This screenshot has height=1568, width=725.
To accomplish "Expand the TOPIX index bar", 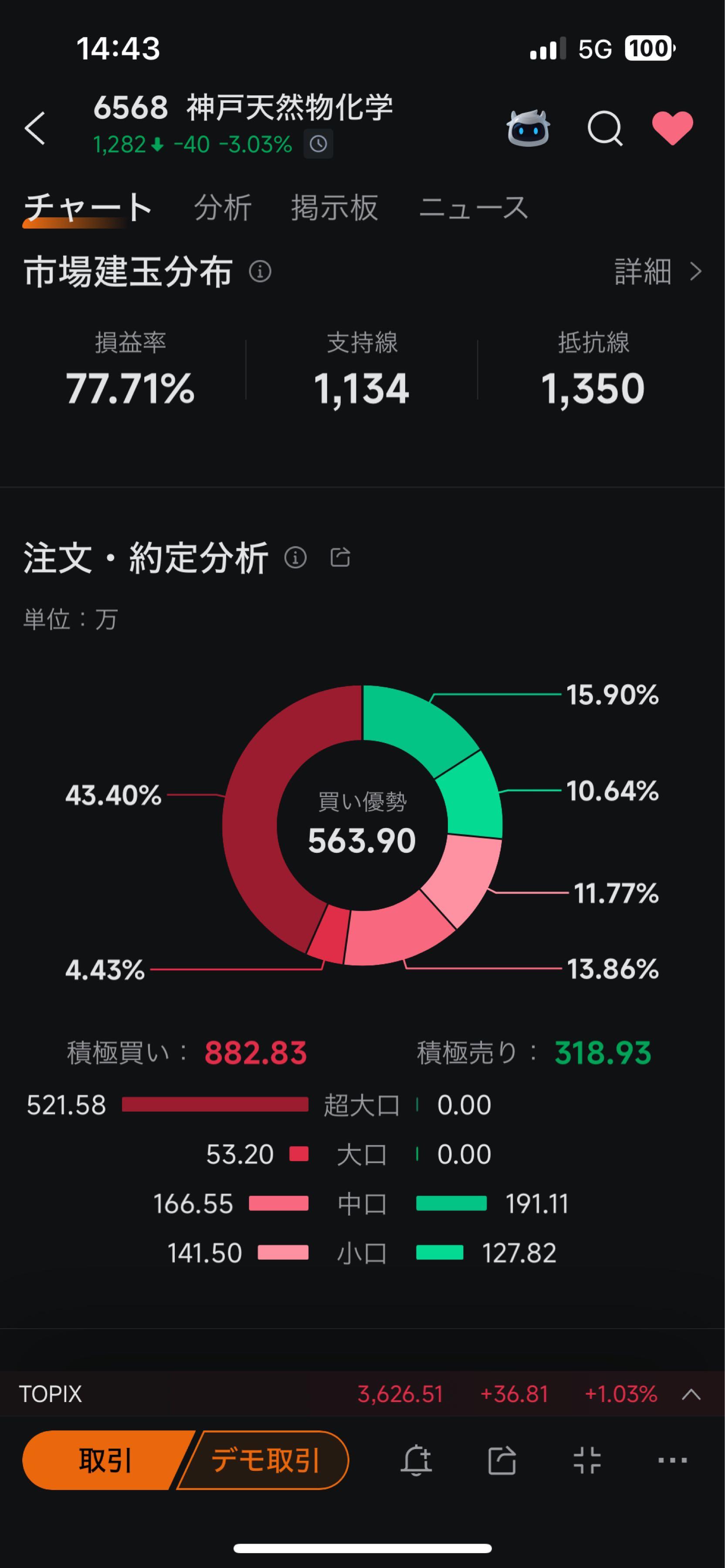I will 691,1394.
